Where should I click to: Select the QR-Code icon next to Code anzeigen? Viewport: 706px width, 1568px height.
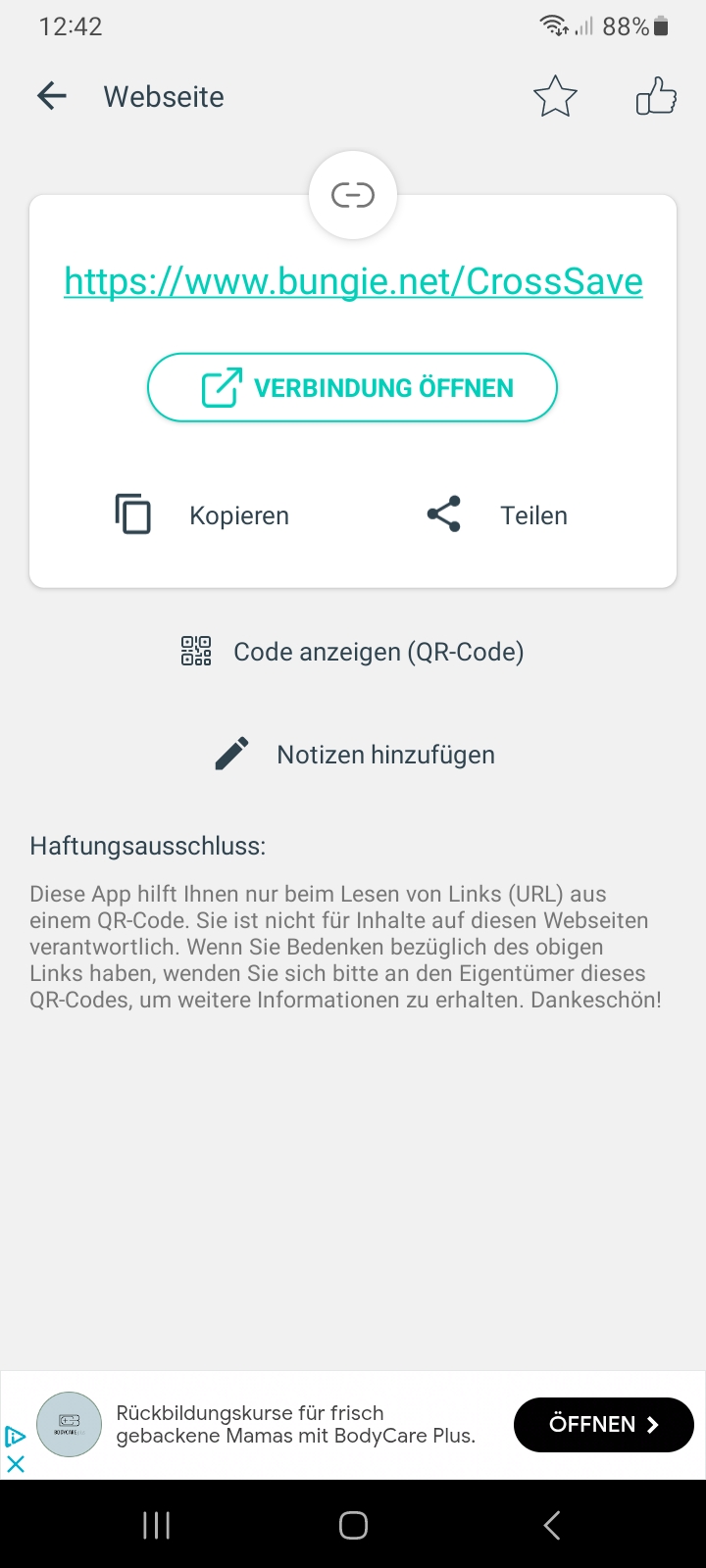point(195,650)
